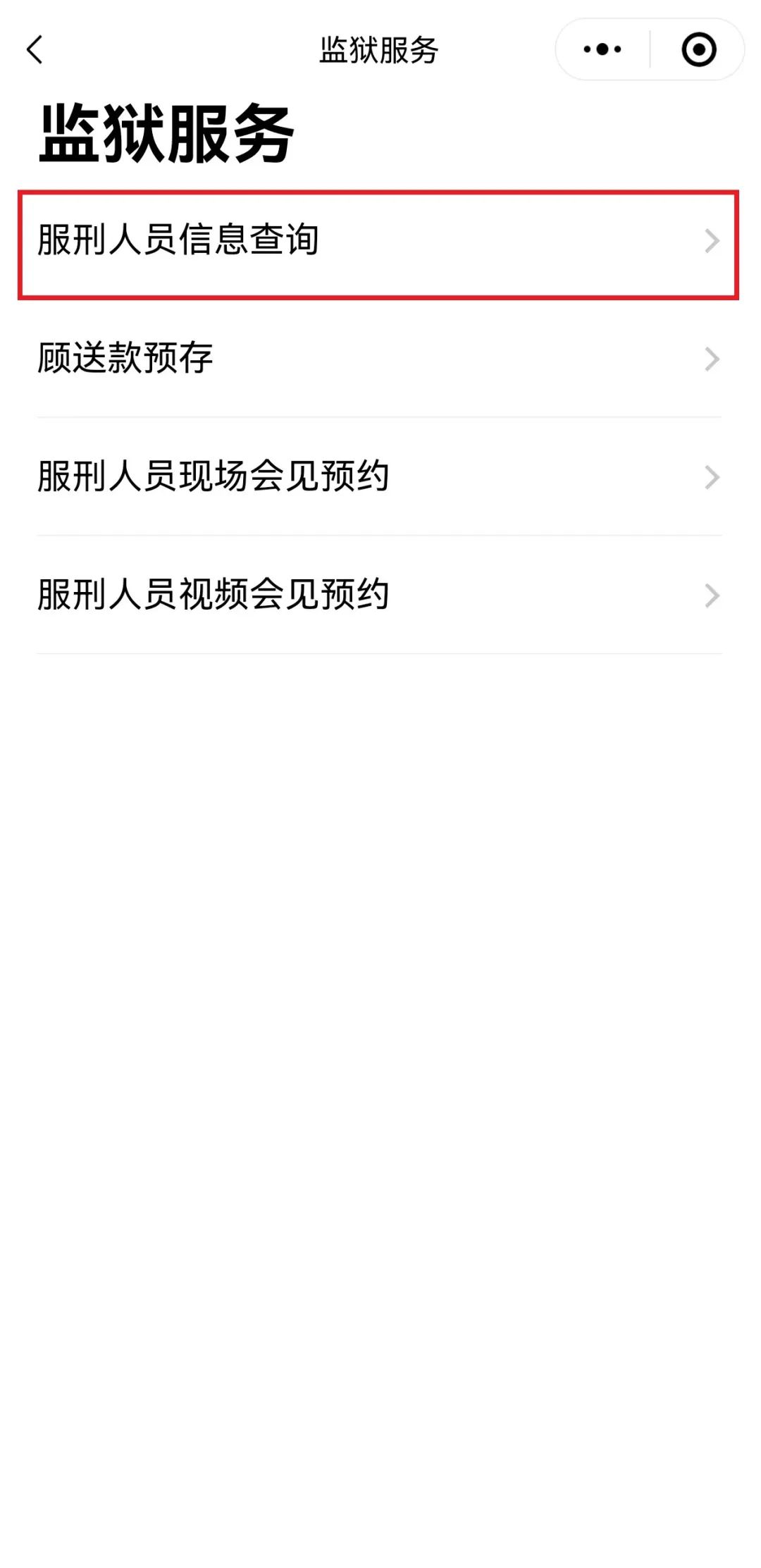Open the mini program more-options menu

tap(602, 50)
